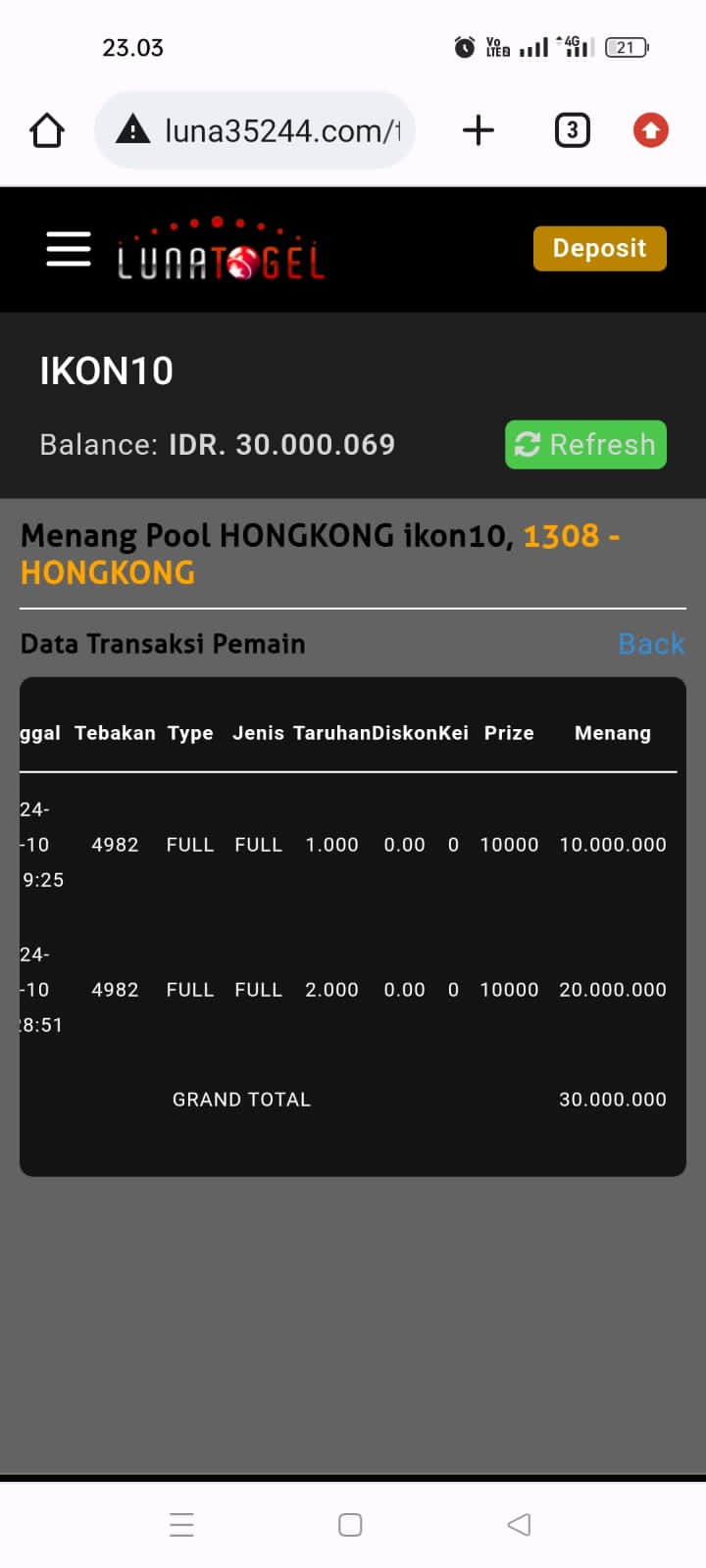Open recent apps from navigation bar
This screenshot has height=1568, width=706.
[182, 1525]
